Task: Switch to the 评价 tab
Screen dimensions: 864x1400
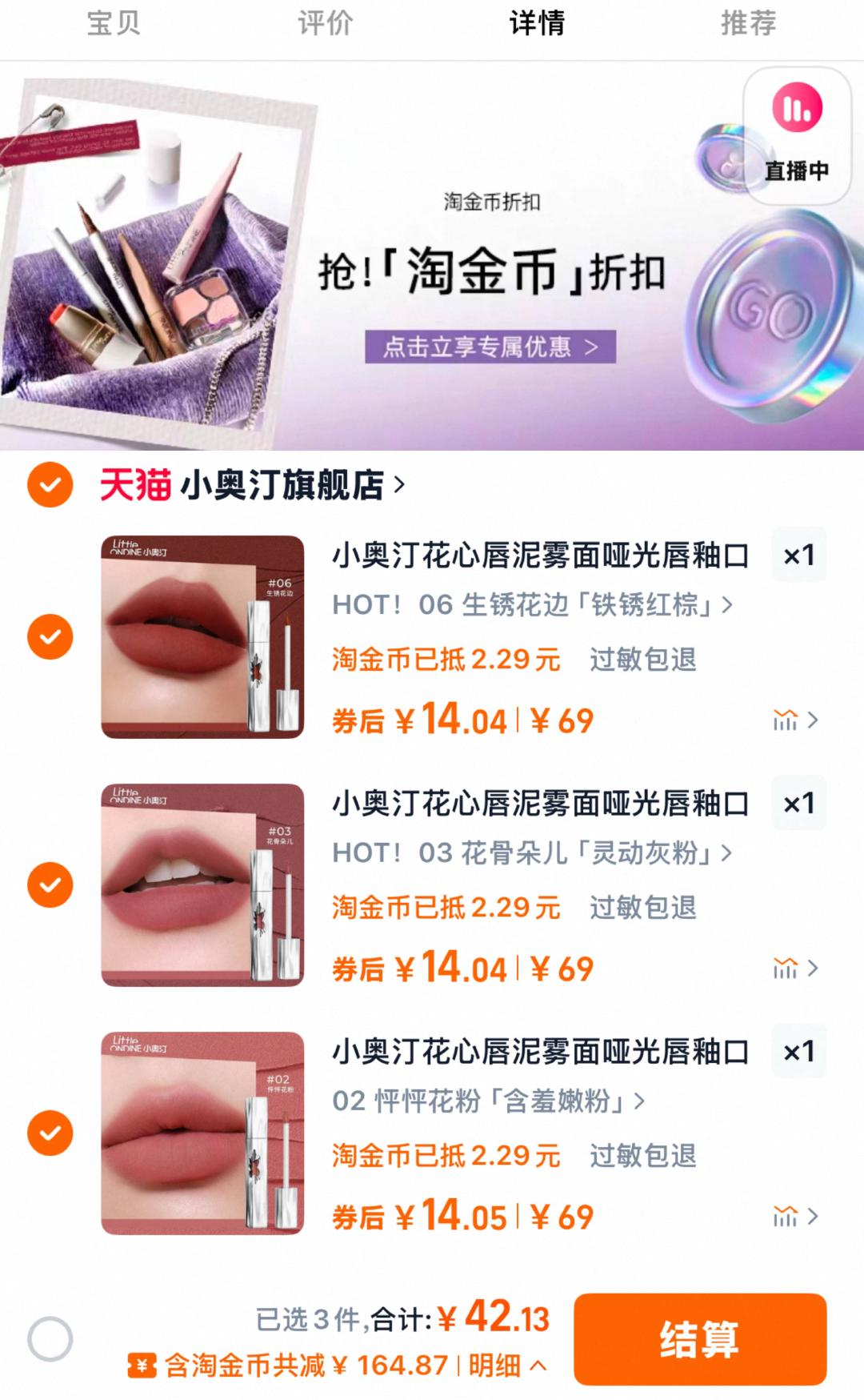Action: coord(325,23)
